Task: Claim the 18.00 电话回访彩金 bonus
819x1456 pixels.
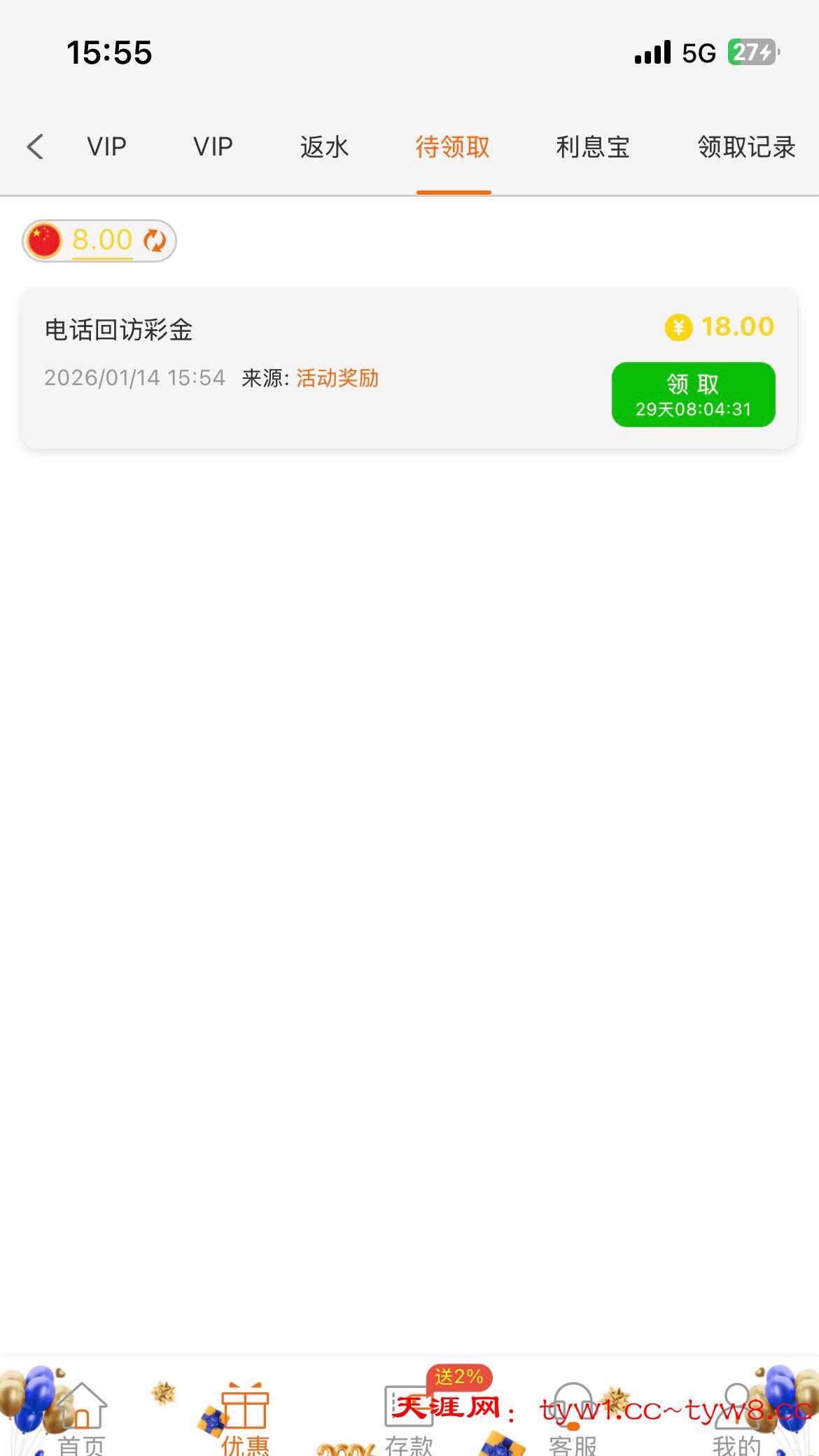Action: coord(693,394)
